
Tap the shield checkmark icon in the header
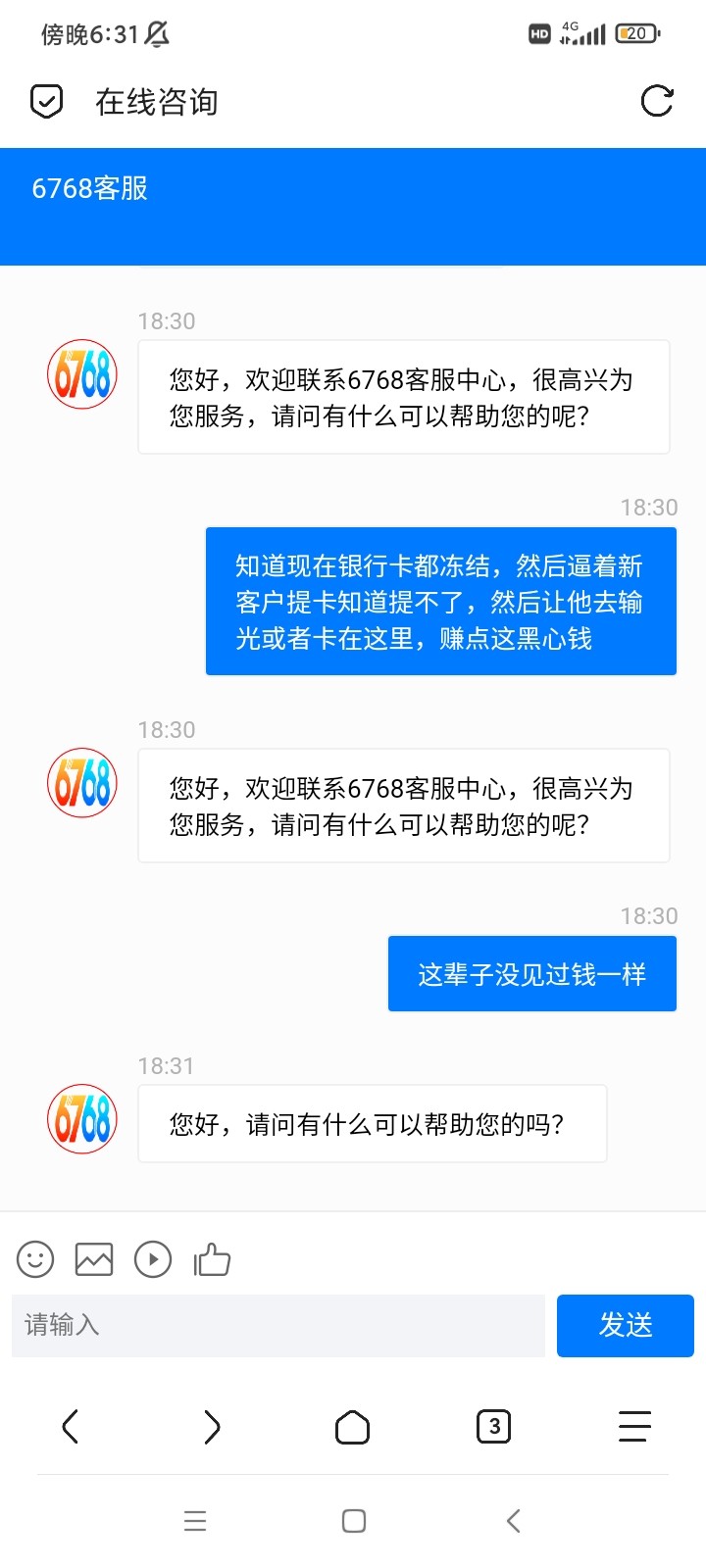[x=44, y=101]
